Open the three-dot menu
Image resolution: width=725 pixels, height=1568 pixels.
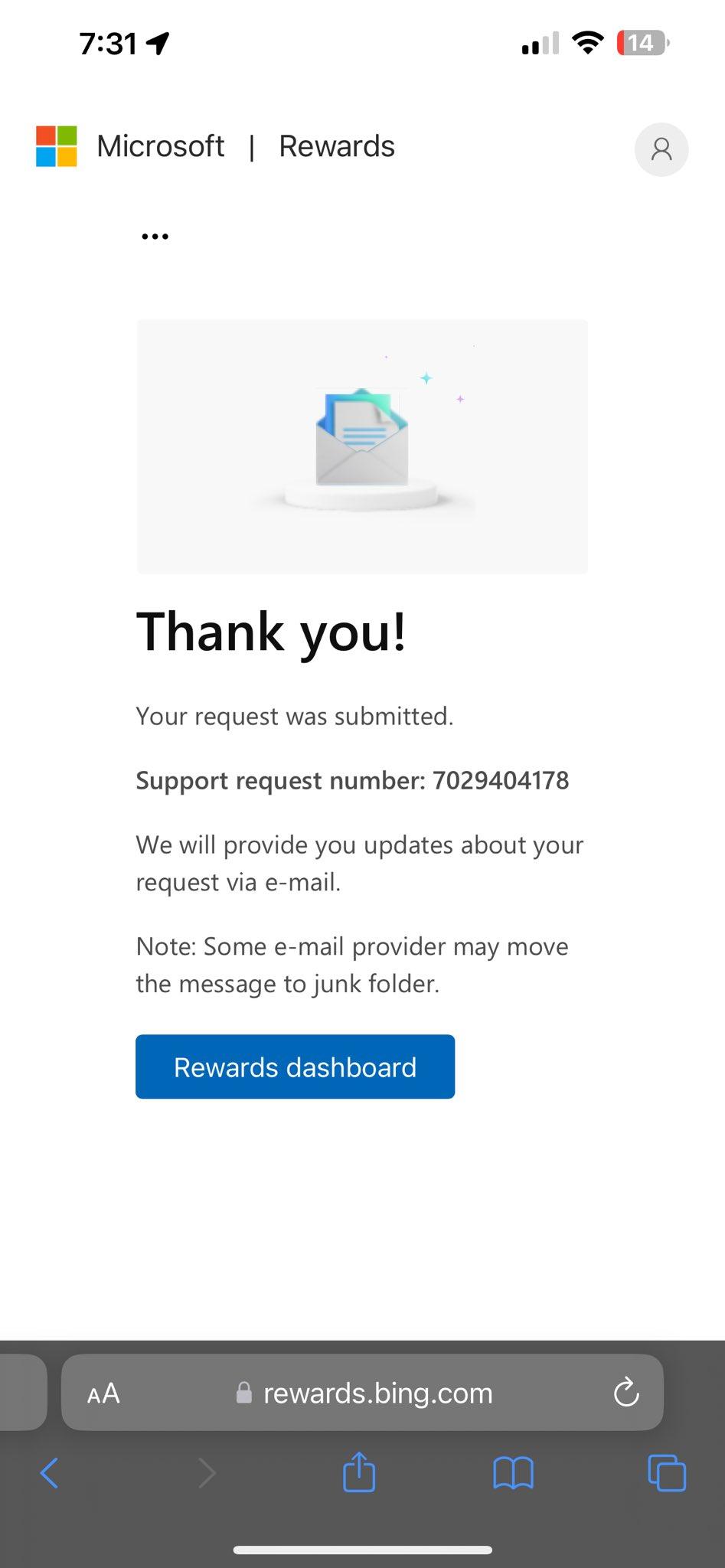155,237
